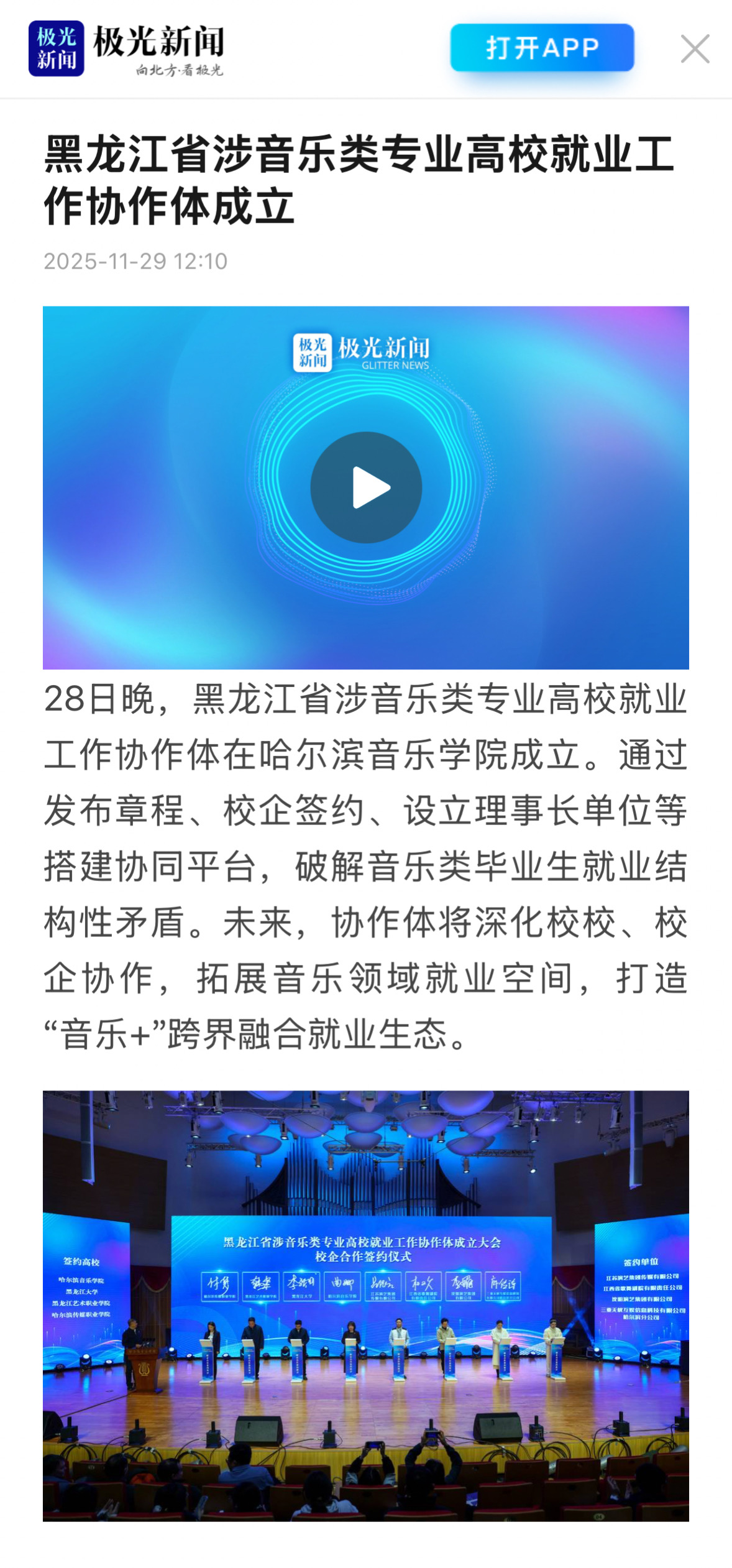732x1568 pixels.
Task: Tap the 打开APP button
Action: [542, 48]
